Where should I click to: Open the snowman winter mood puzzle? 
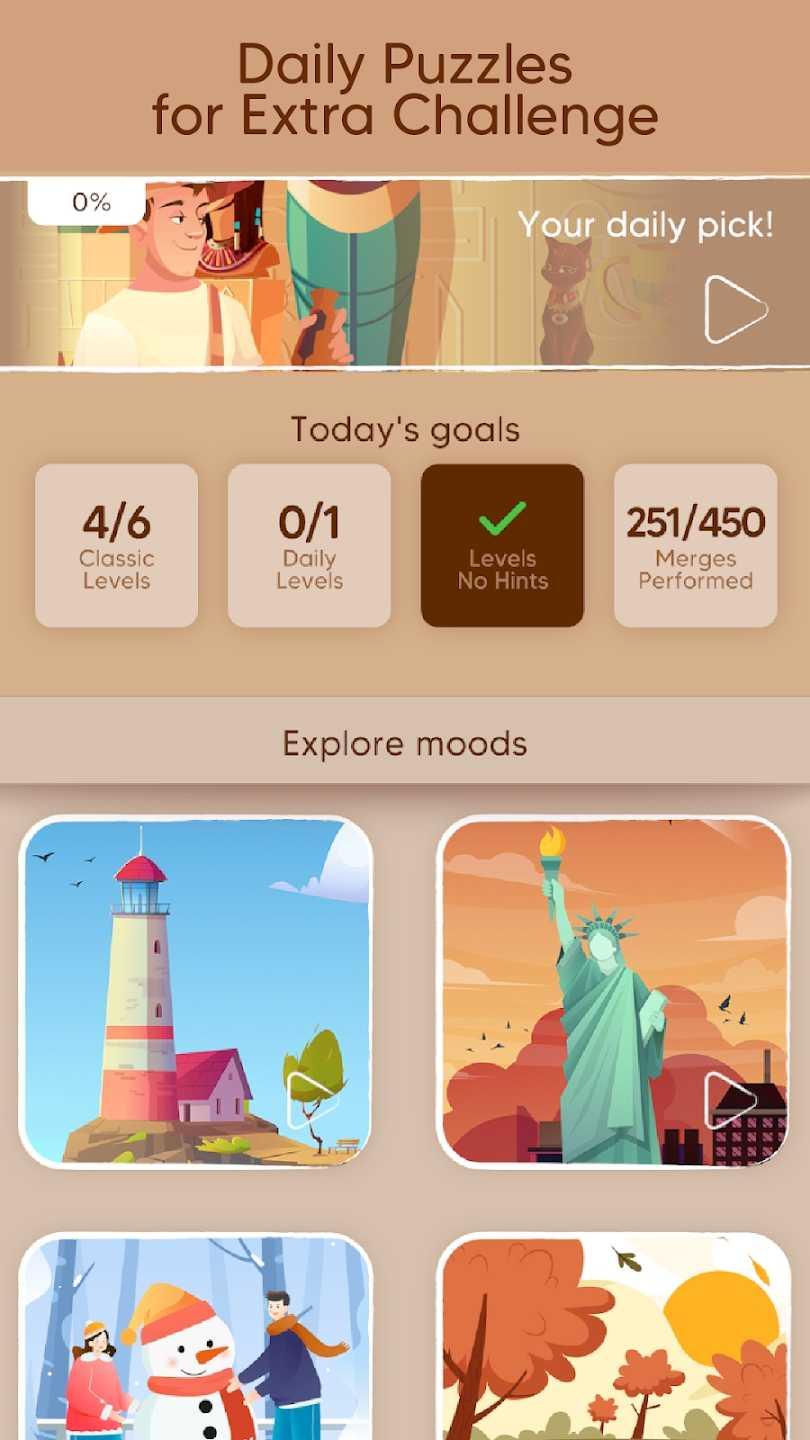(196, 1336)
